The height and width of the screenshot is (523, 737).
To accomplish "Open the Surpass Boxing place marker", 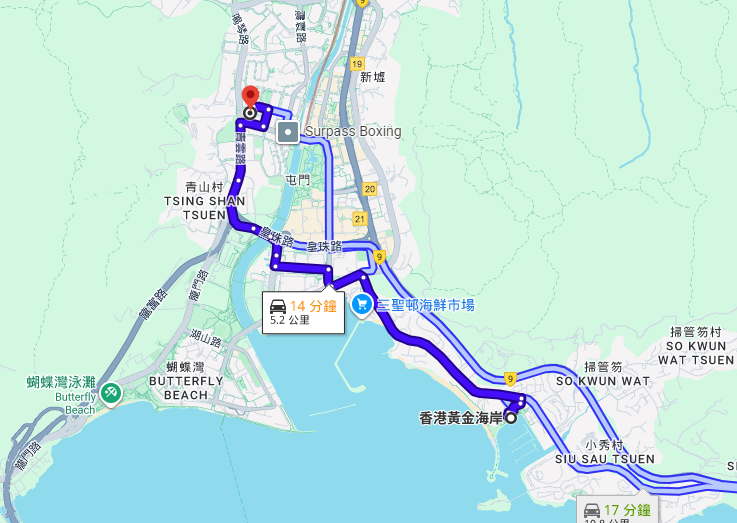I will coord(288,131).
